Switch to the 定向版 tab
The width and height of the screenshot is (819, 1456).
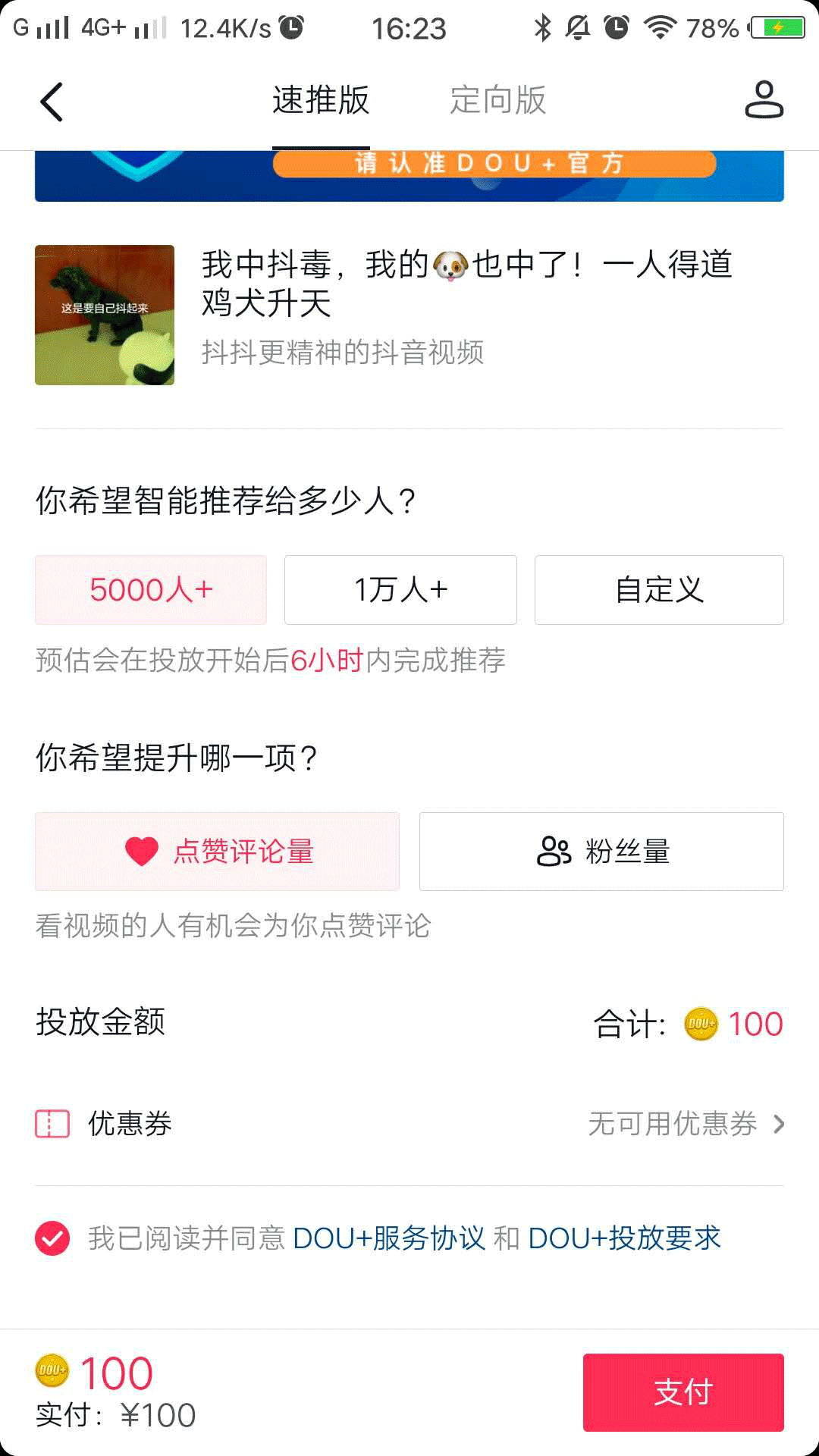pyautogui.click(x=497, y=100)
